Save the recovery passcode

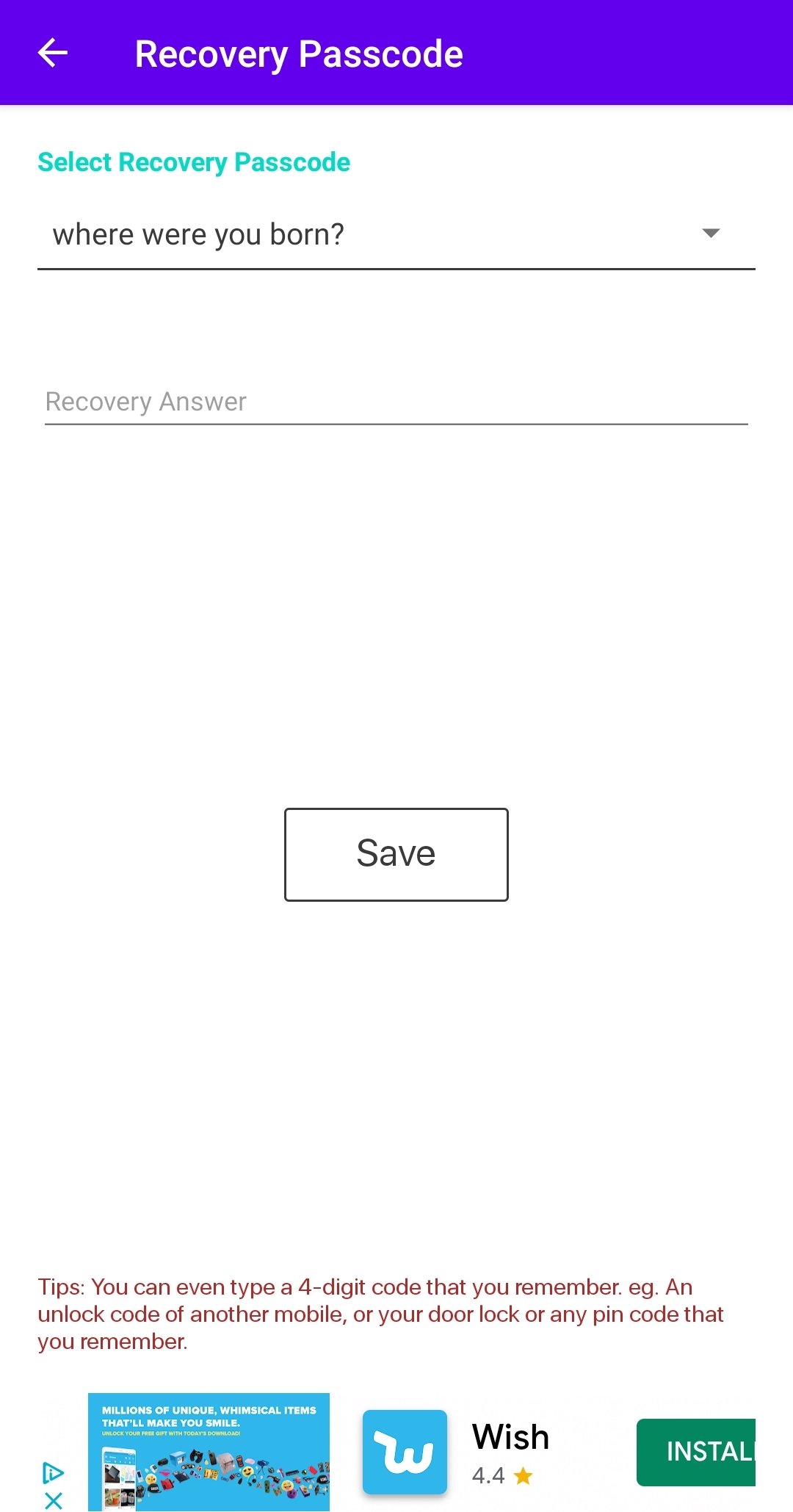[396, 854]
